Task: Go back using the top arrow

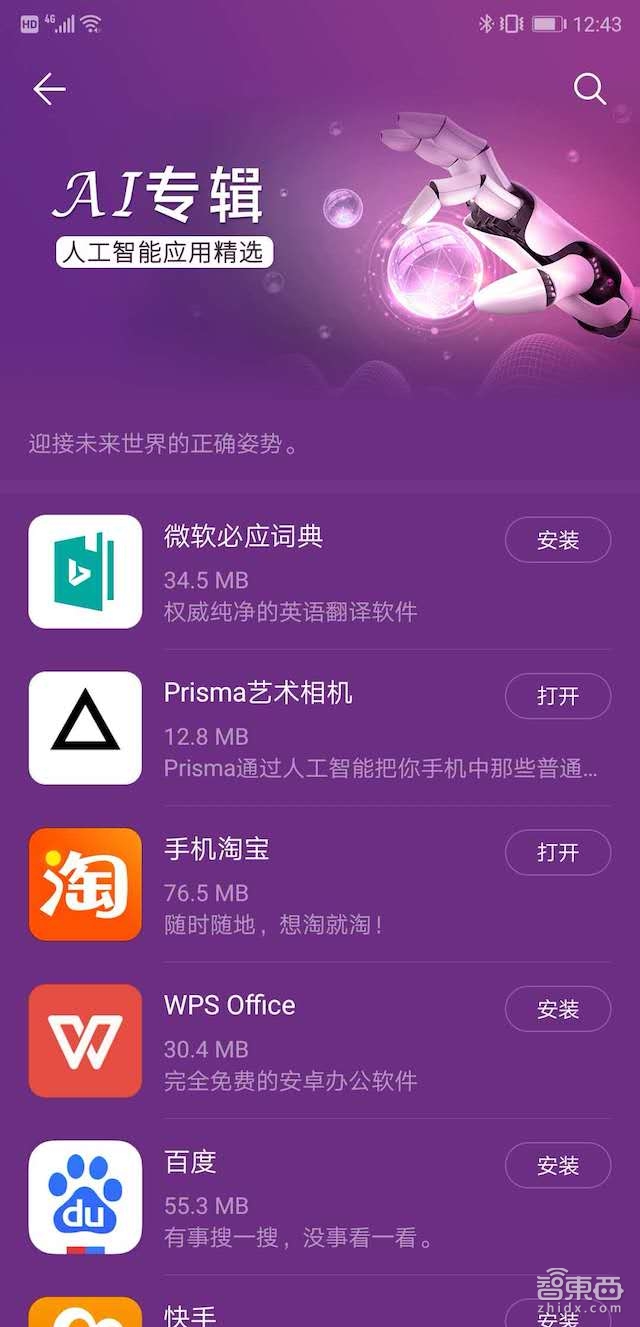Action: coord(49,89)
